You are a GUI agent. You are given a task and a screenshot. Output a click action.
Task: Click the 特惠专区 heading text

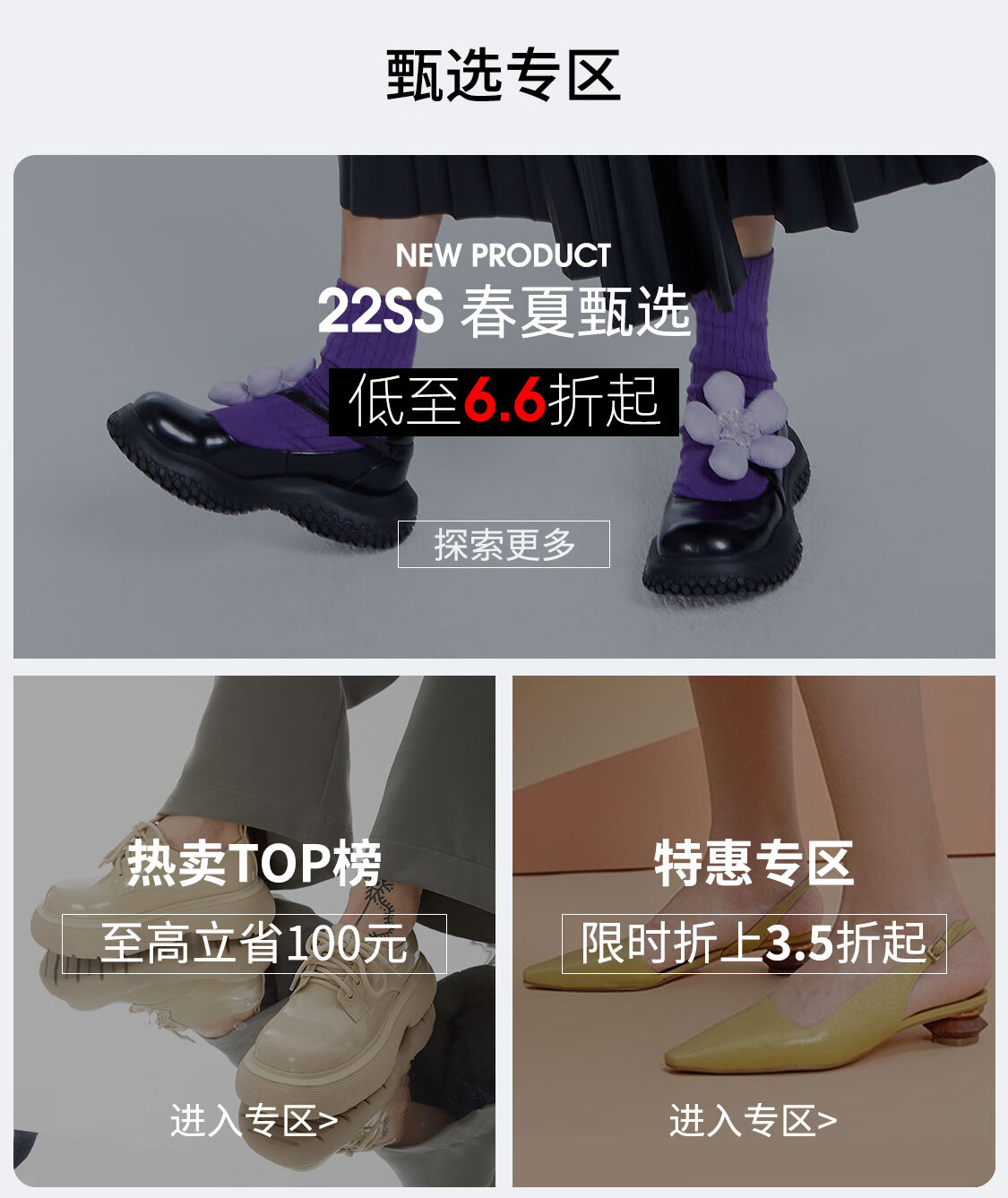754,858
